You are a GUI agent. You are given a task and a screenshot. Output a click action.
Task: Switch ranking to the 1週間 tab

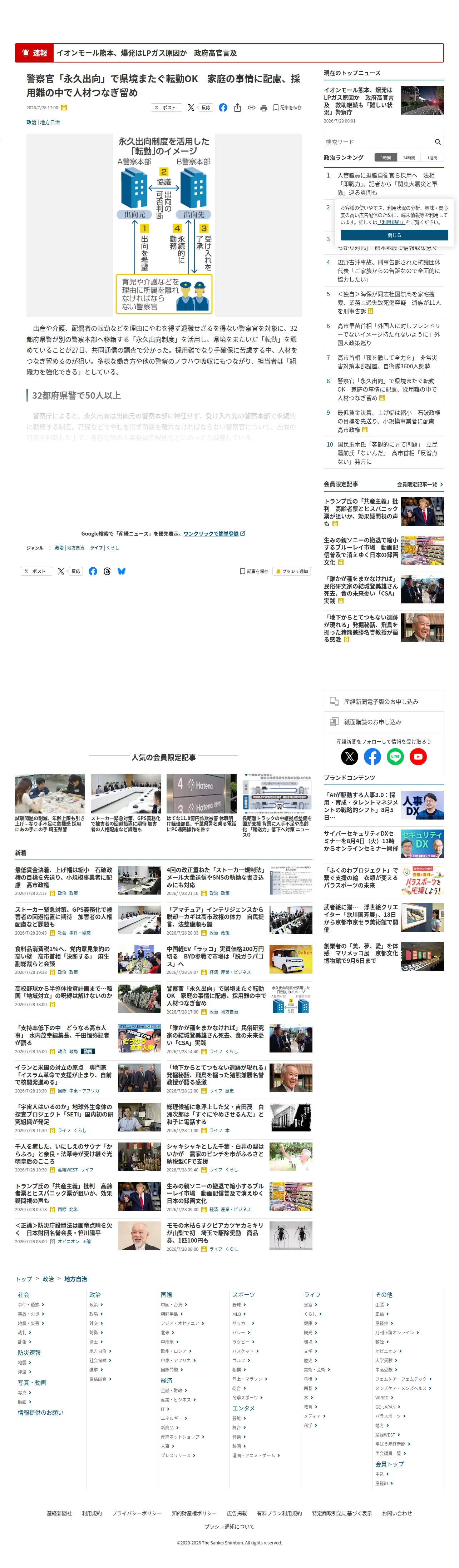[x=432, y=158]
